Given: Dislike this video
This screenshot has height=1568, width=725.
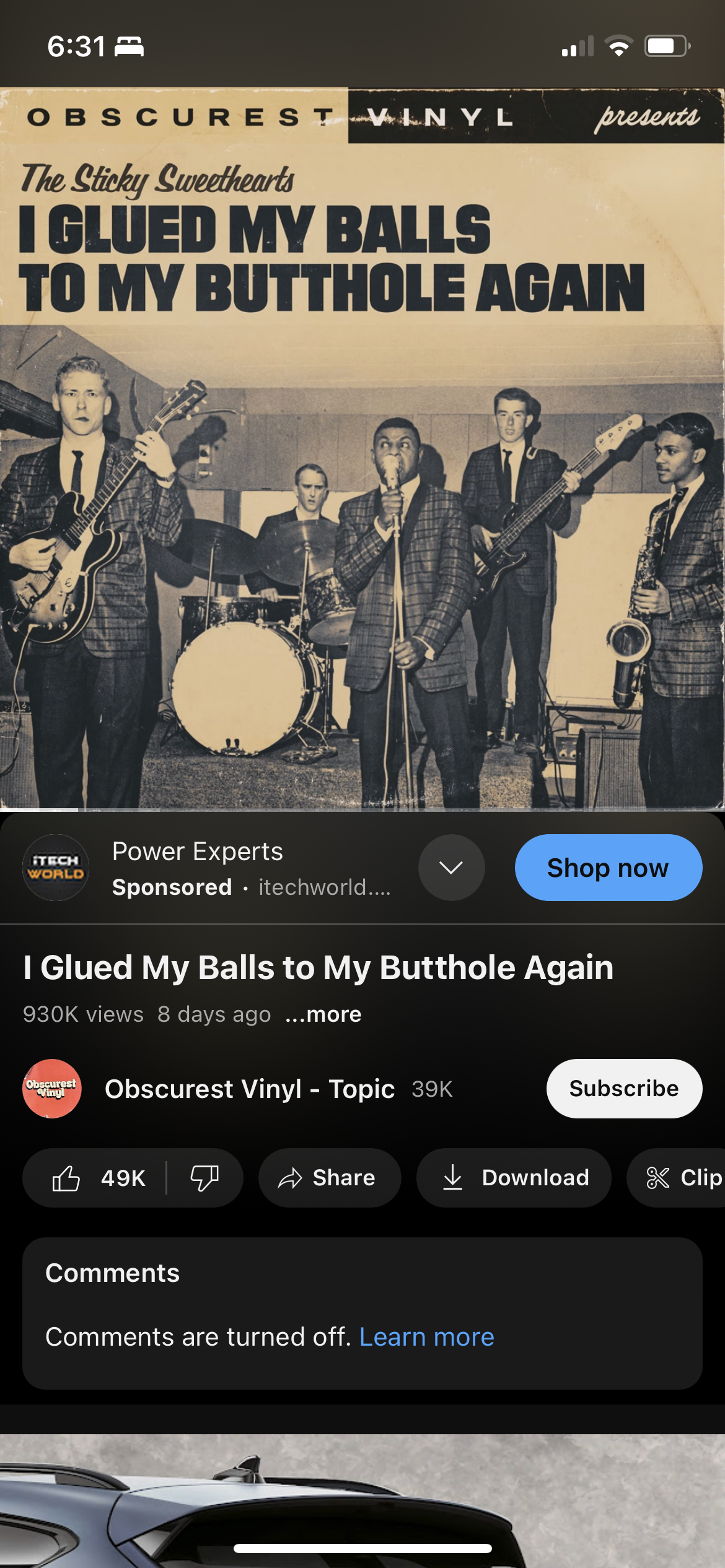Looking at the screenshot, I should [x=204, y=1178].
